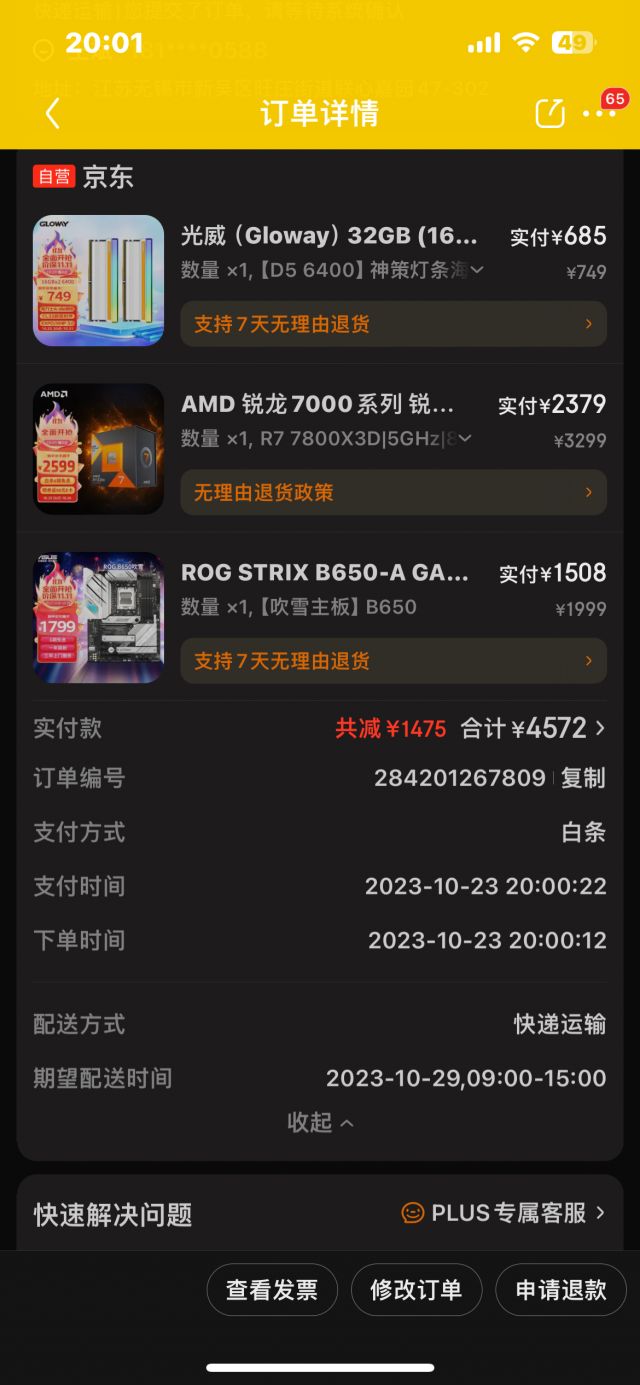Open the ROG STRIX B650-A motherboard product
The image size is (640, 1385).
tap(324, 573)
